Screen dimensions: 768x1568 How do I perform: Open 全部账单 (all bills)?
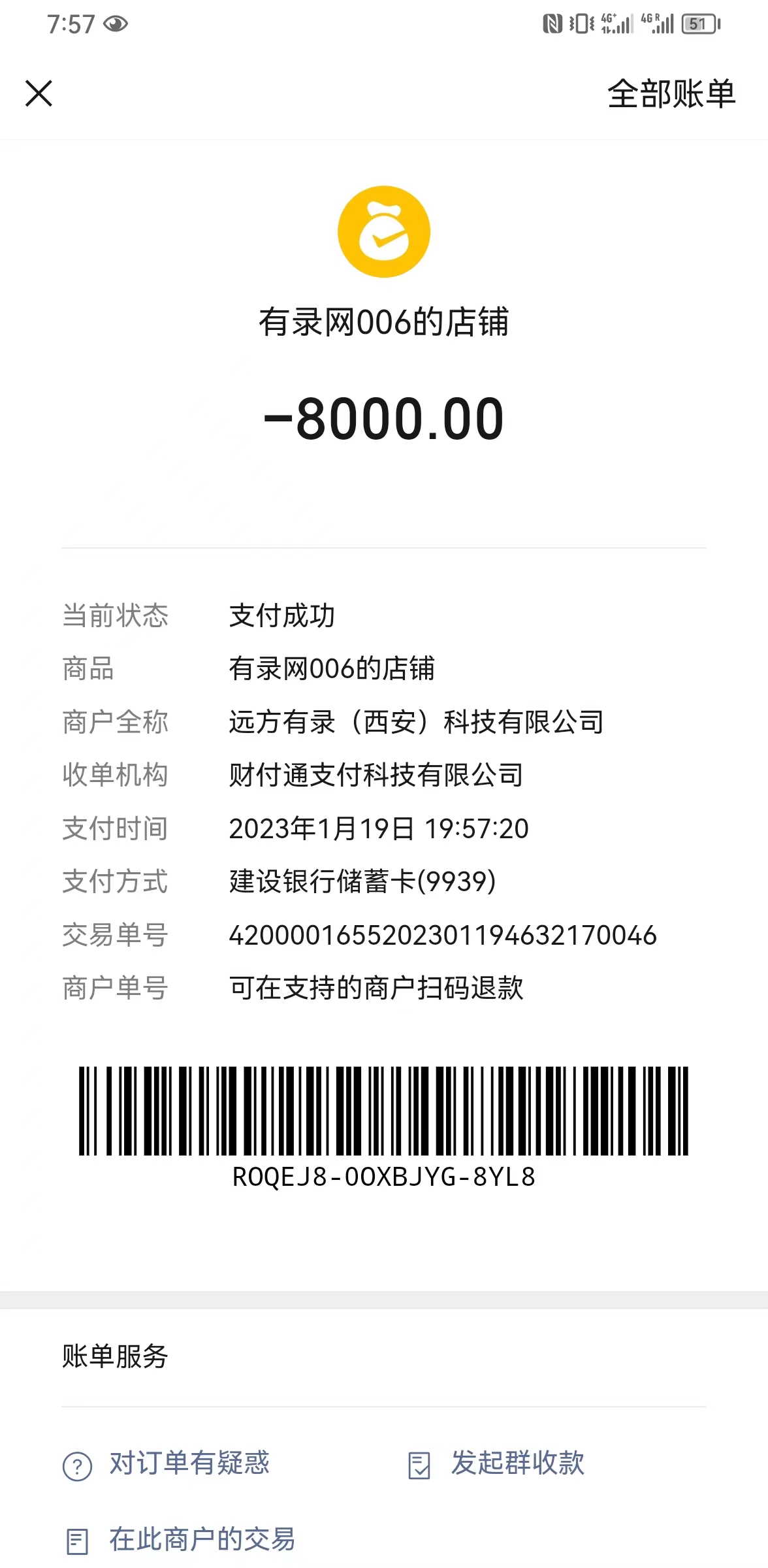[x=671, y=94]
